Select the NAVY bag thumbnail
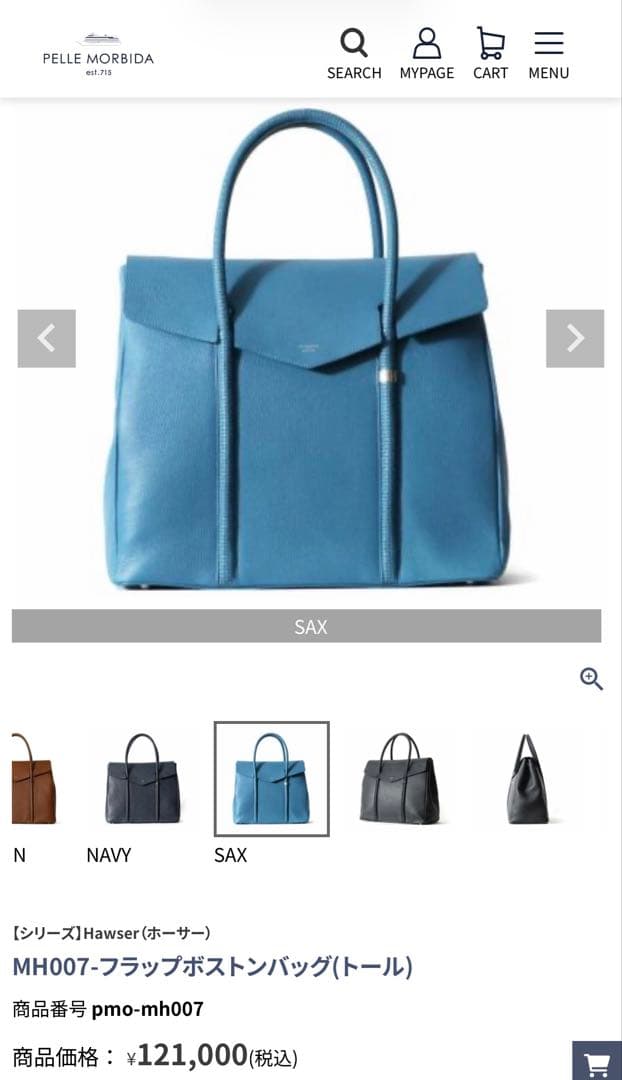 tap(143, 779)
